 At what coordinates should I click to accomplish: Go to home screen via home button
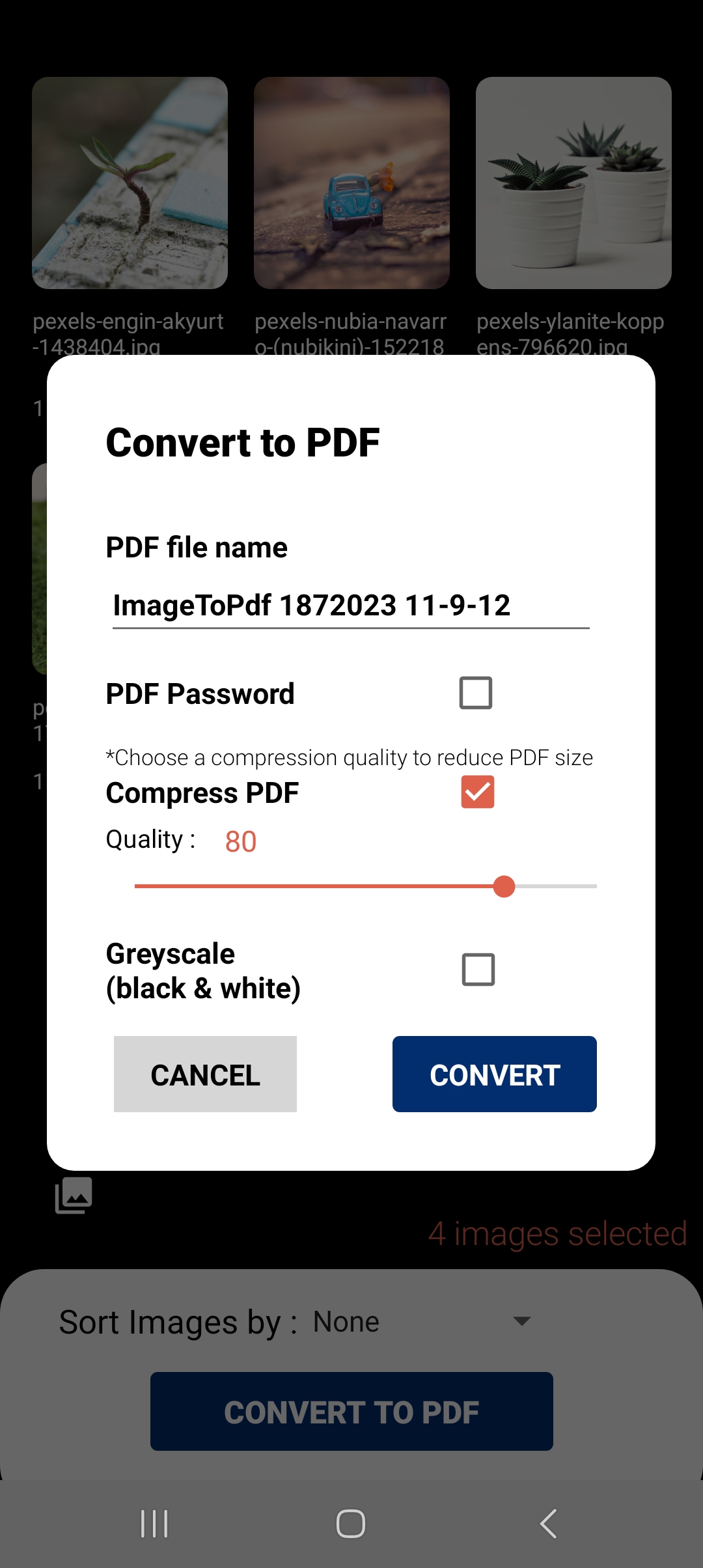click(351, 1524)
